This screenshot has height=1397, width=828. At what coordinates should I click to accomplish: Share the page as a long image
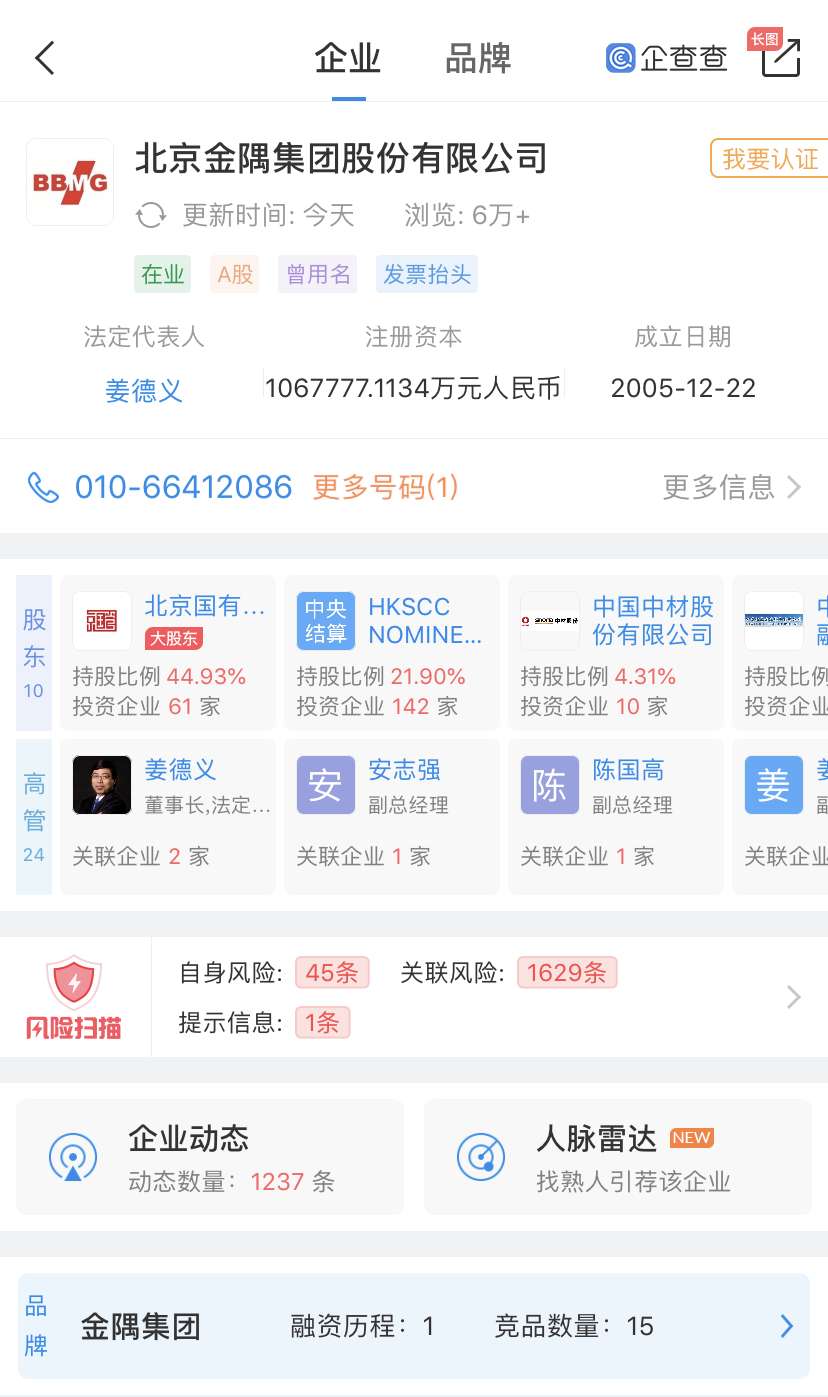780,56
